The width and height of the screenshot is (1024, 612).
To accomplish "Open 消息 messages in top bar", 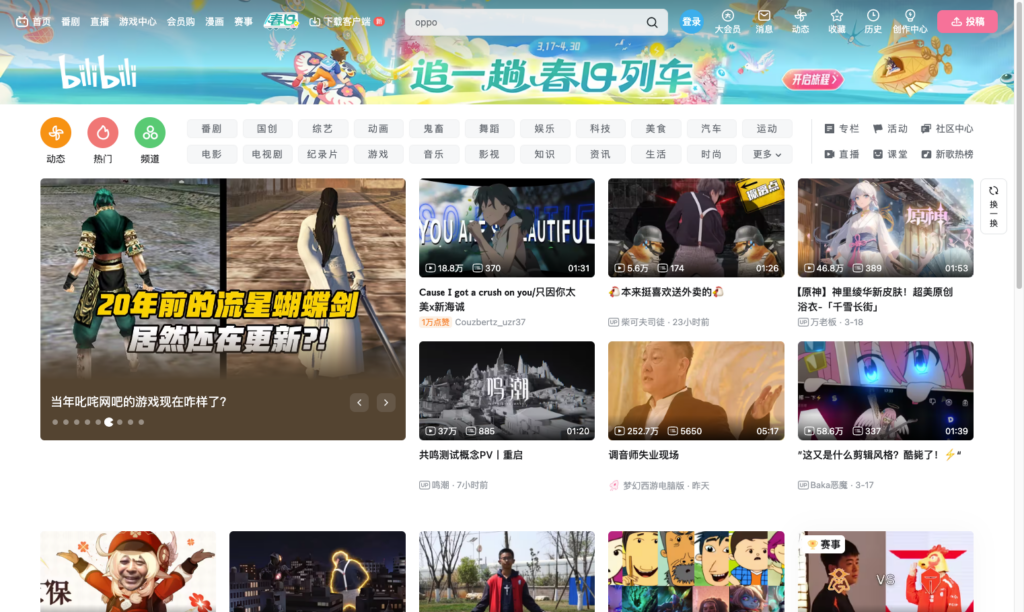I will pos(764,21).
